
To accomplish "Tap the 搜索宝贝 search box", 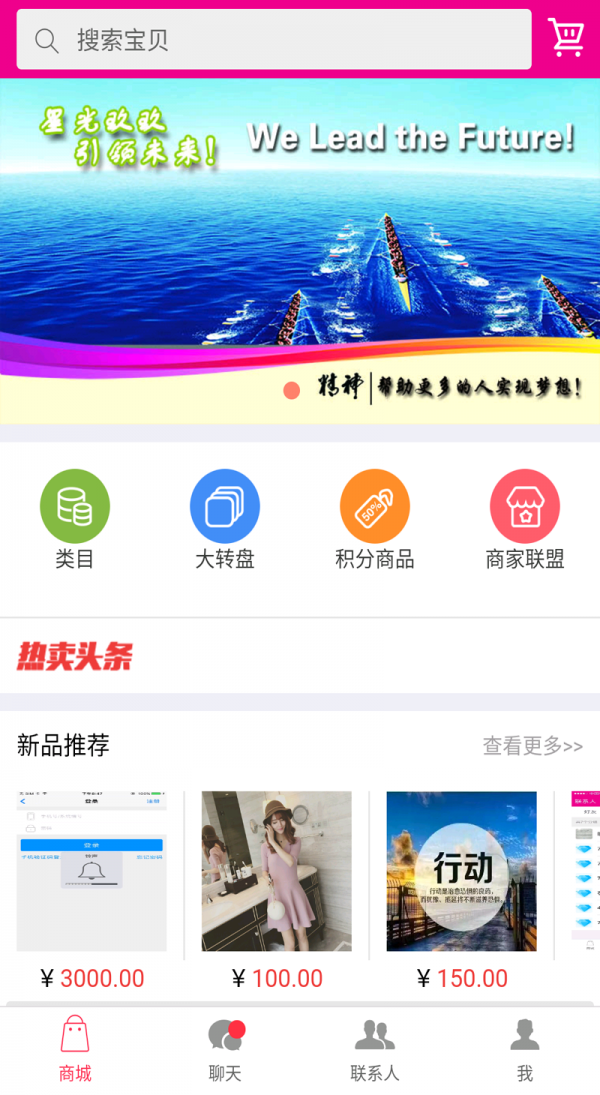I will click(x=273, y=40).
